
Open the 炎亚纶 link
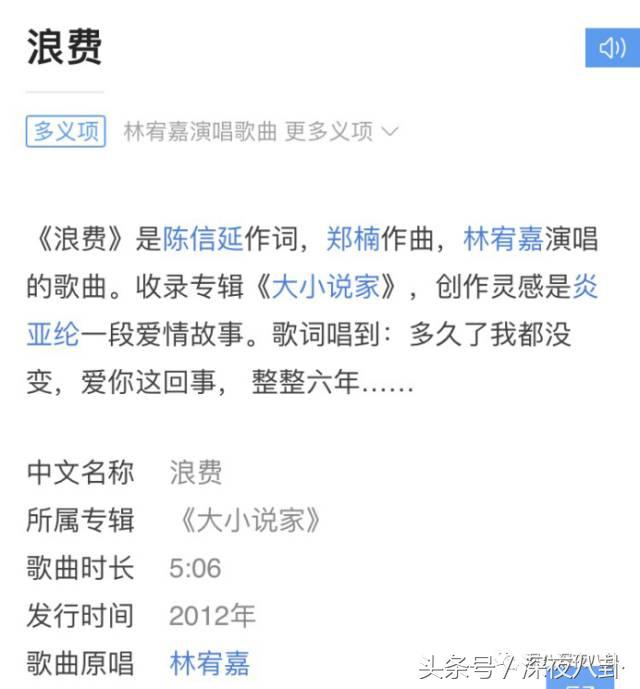pos(584,287)
